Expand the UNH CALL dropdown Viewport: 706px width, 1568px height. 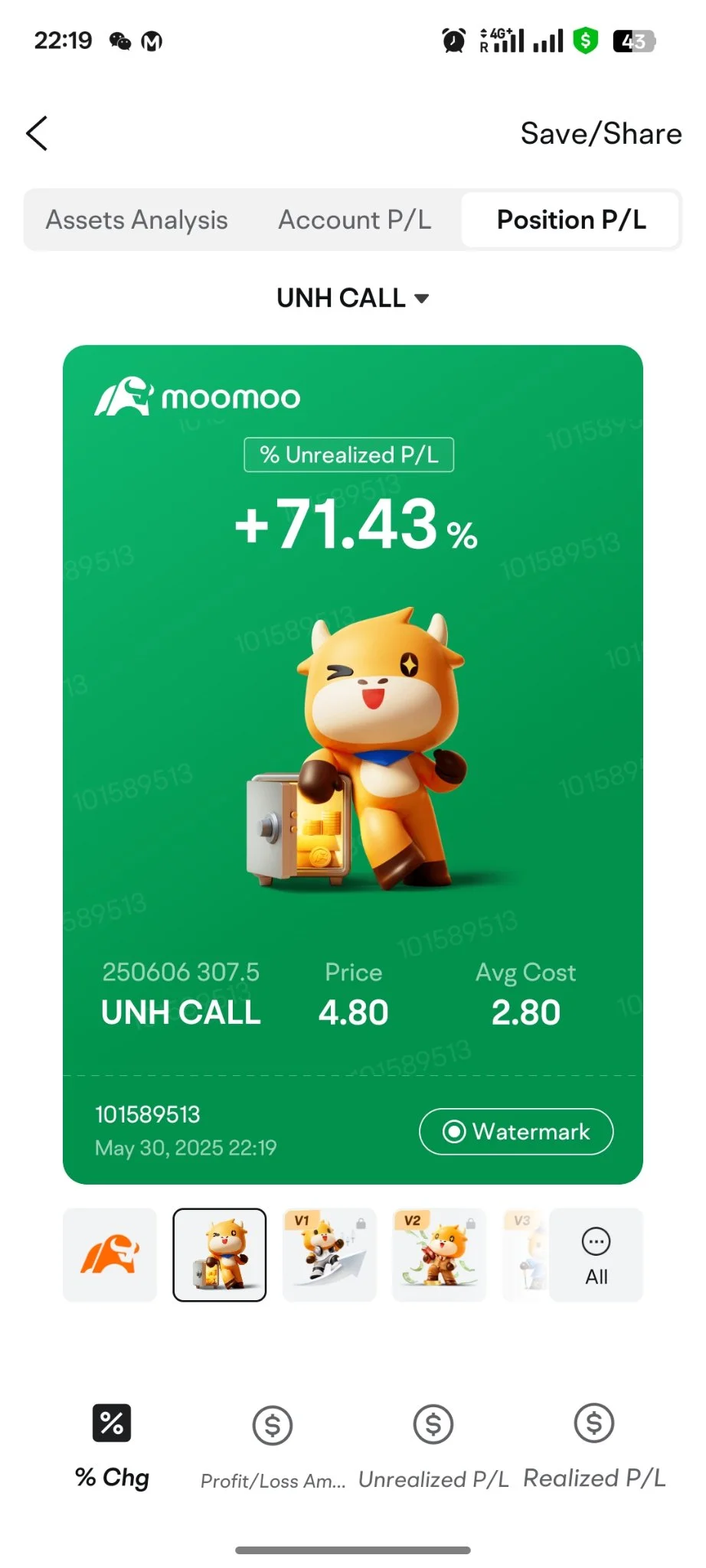352,298
